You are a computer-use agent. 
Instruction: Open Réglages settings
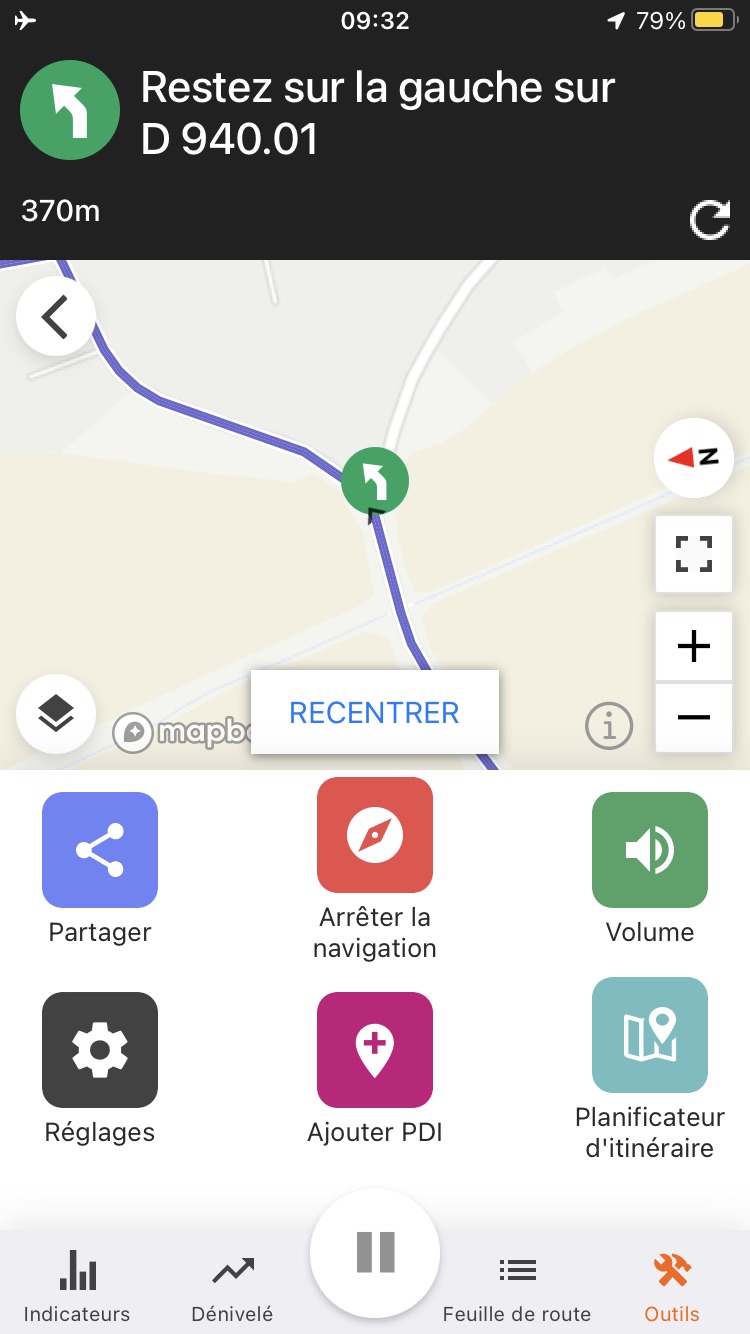click(100, 1069)
